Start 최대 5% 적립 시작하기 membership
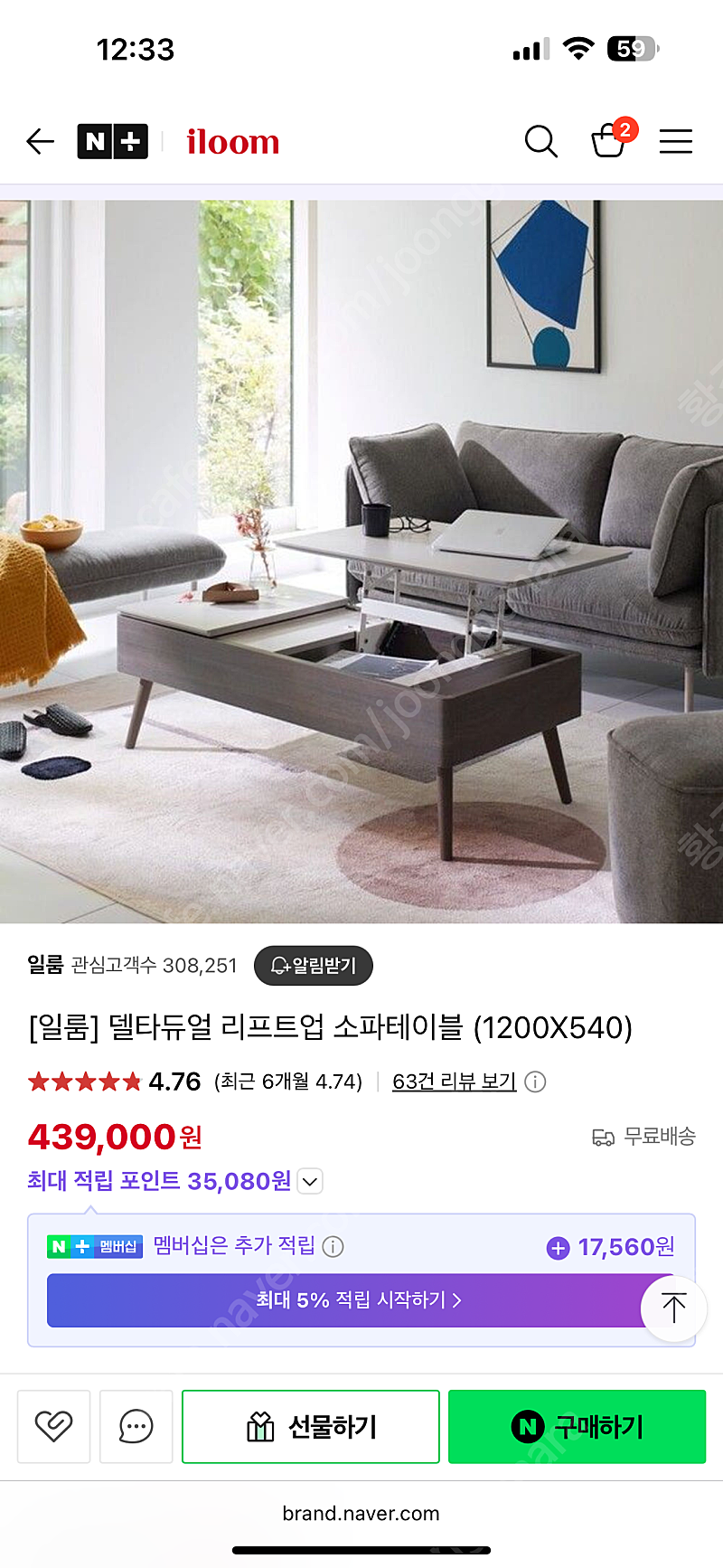 pos(359,1300)
